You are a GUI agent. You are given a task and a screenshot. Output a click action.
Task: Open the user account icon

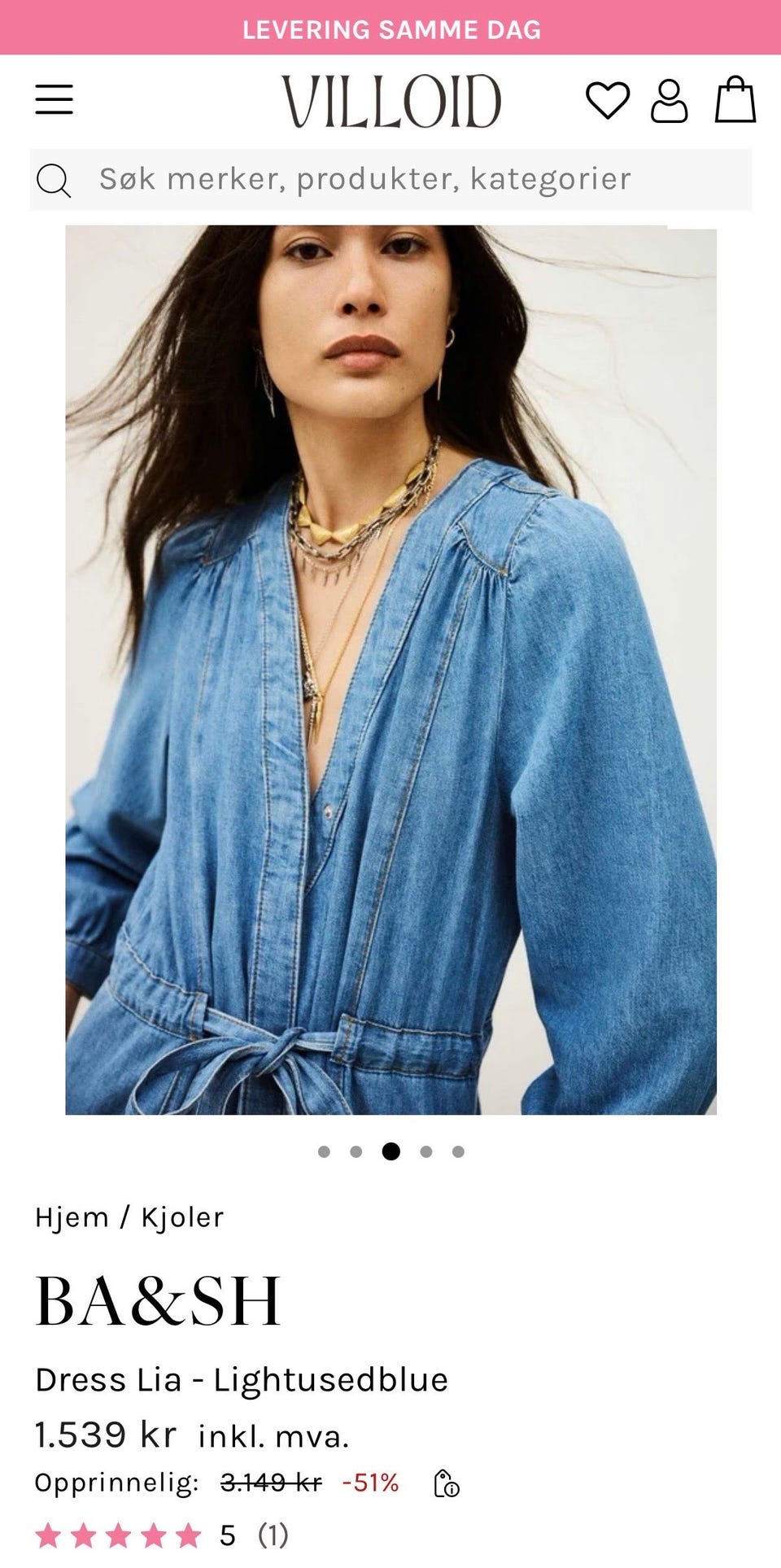tap(669, 101)
